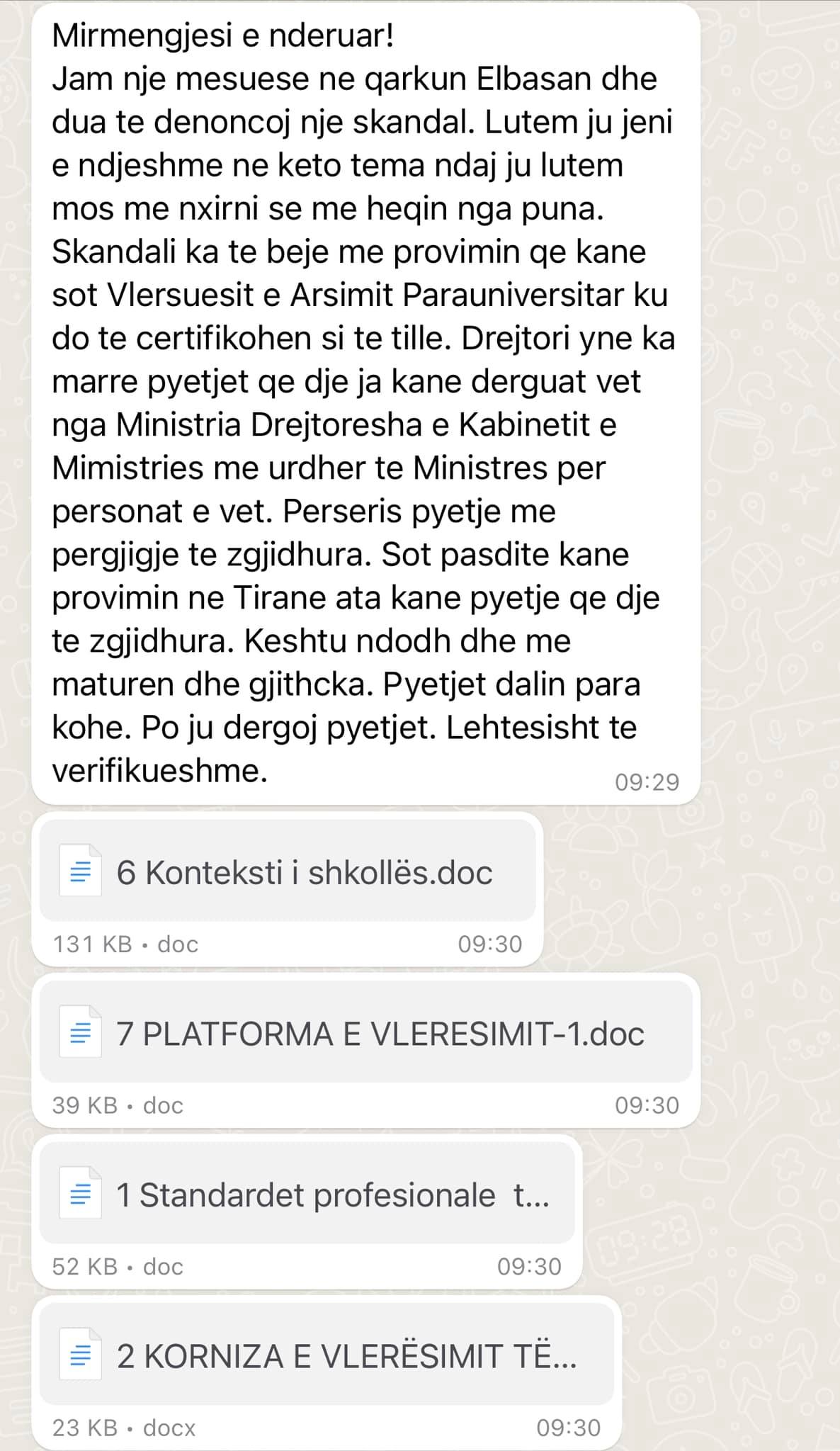Open the 2 KORNIZA E VLERËSIMIT docx file
This screenshot has width=840, height=1451.
(326, 1356)
